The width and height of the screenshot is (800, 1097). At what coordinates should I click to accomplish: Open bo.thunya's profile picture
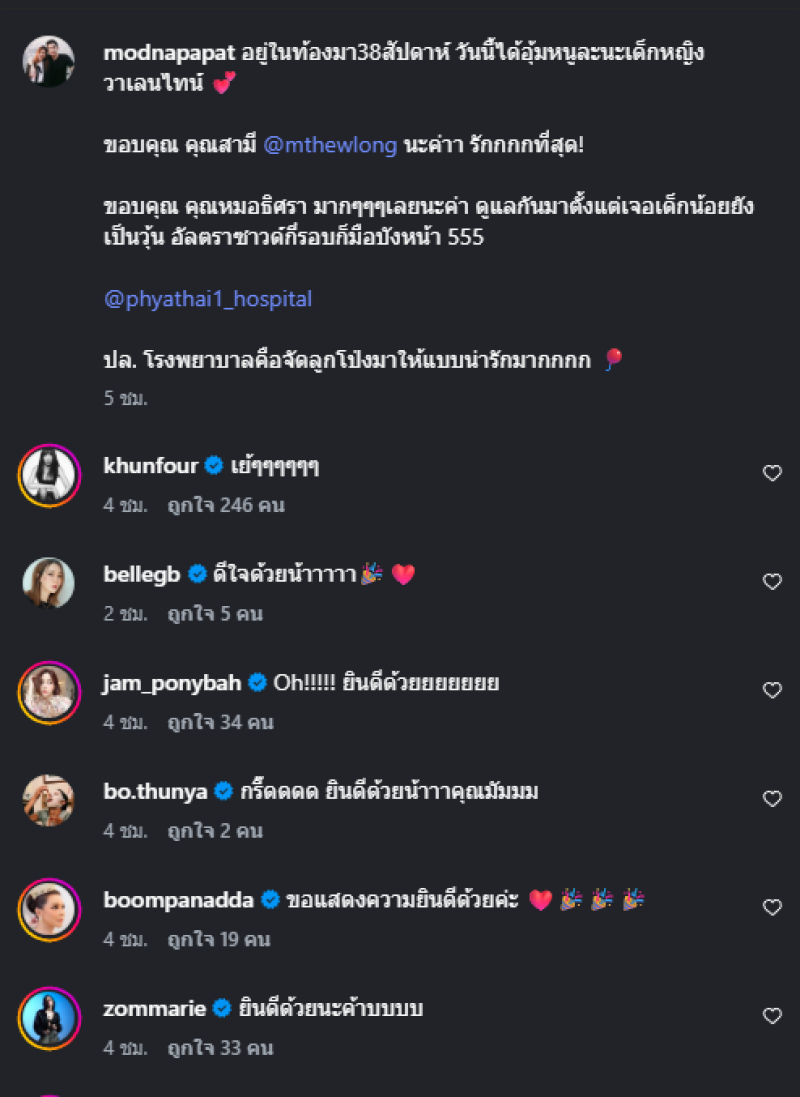(x=48, y=800)
